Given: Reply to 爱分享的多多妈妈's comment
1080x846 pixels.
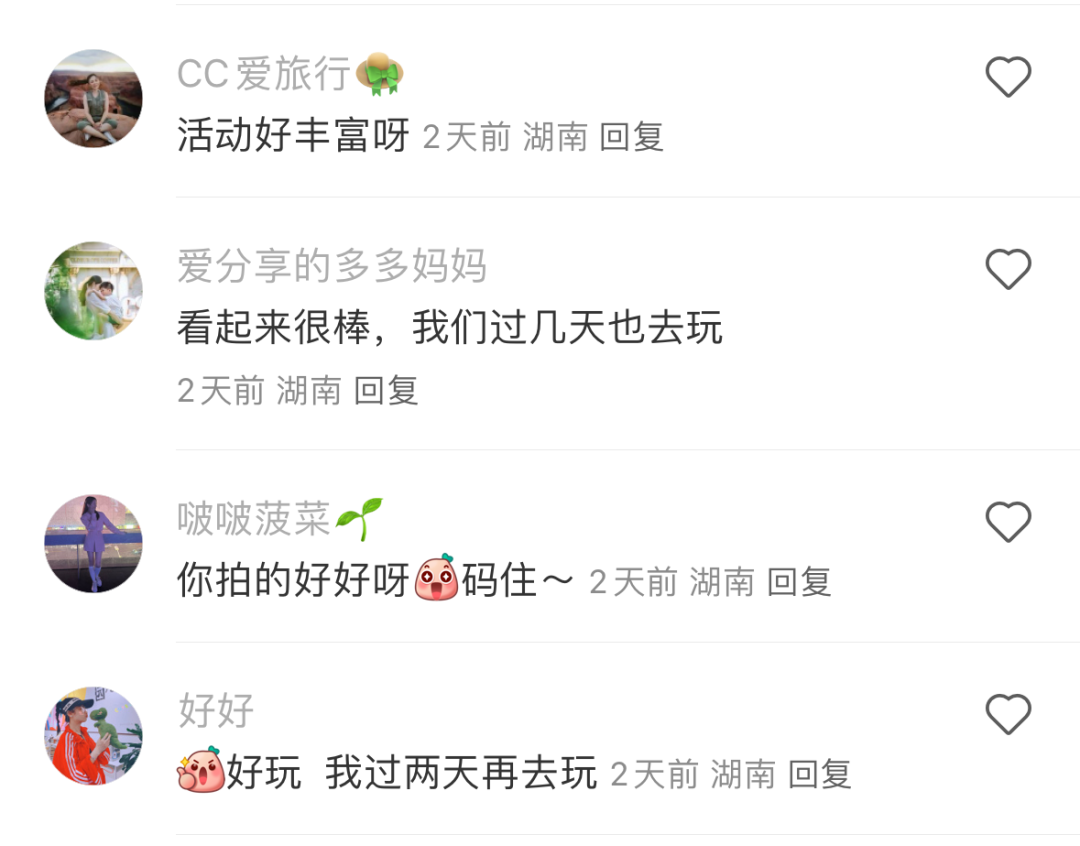Looking at the screenshot, I should click(x=386, y=390).
